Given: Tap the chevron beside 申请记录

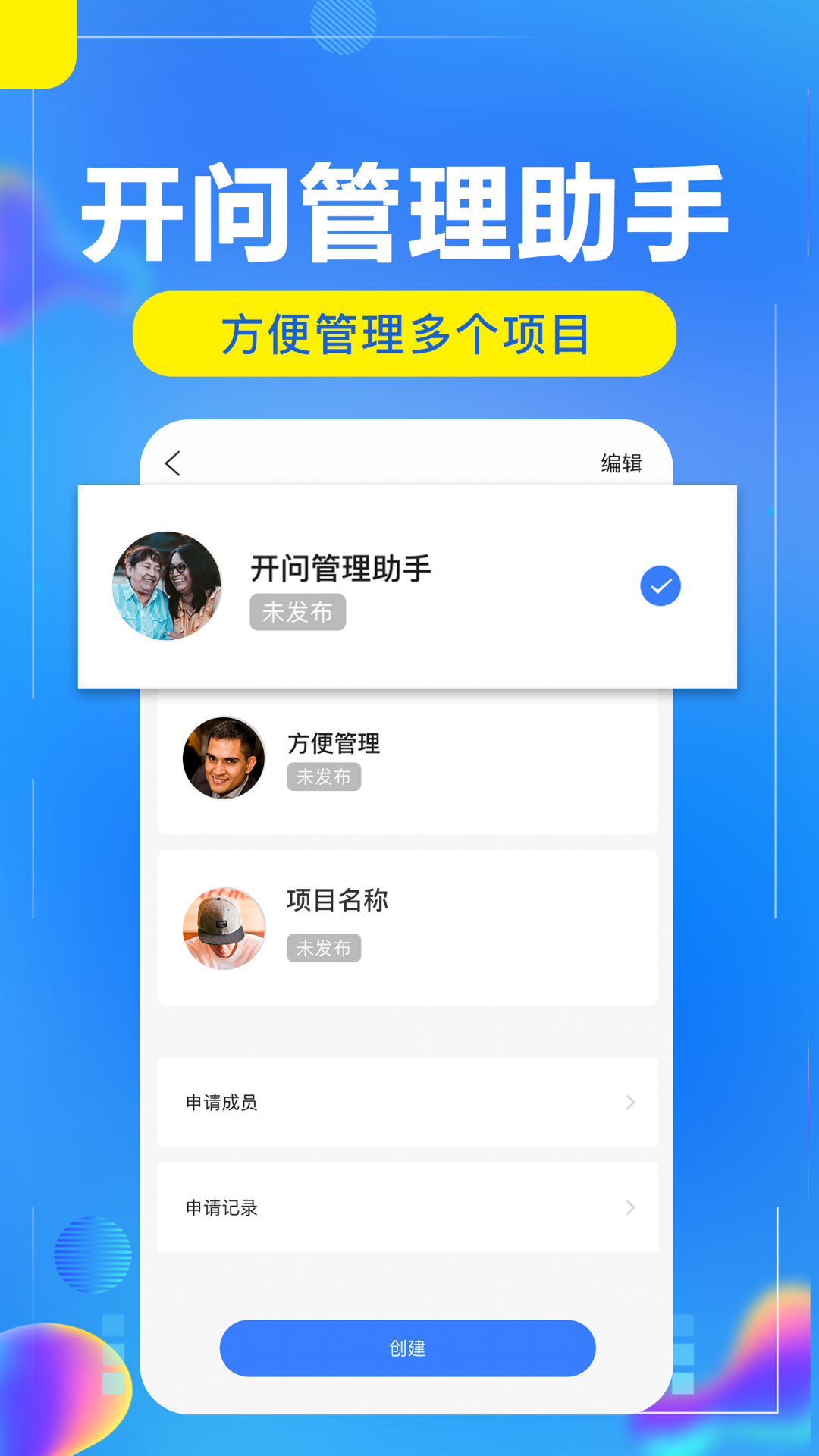Looking at the screenshot, I should point(632,1207).
